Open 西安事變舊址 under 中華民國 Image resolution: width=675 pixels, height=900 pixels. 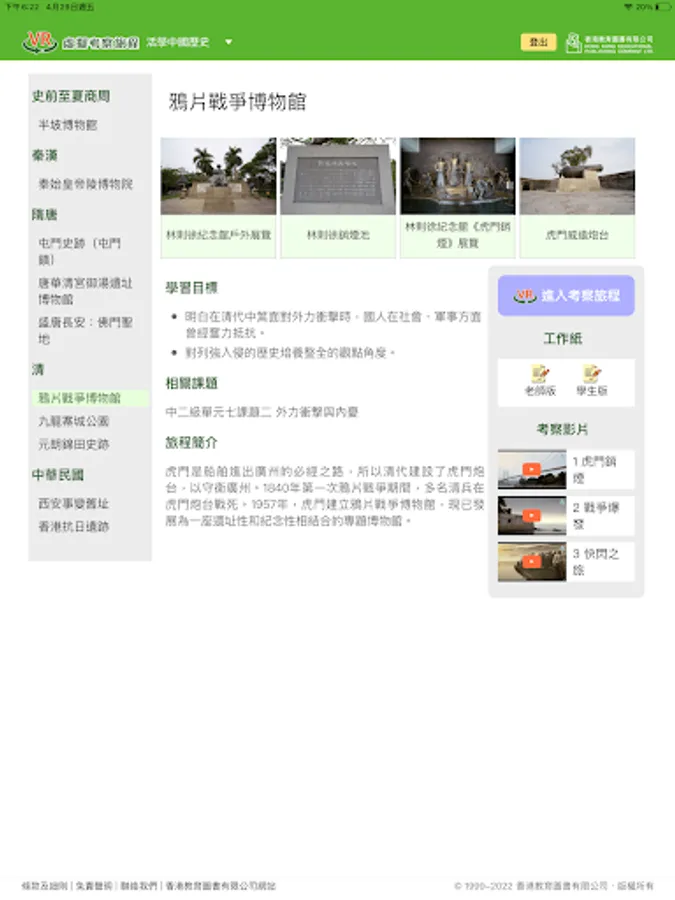point(73,503)
